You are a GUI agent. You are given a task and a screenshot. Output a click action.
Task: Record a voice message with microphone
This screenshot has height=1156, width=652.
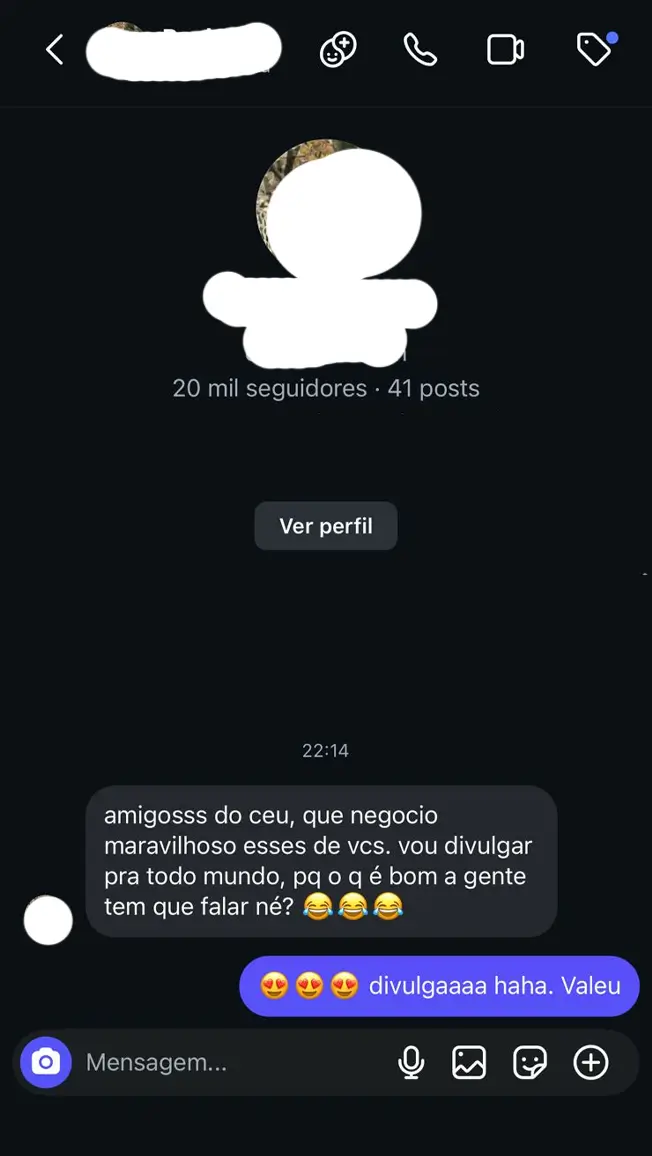point(411,1062)
